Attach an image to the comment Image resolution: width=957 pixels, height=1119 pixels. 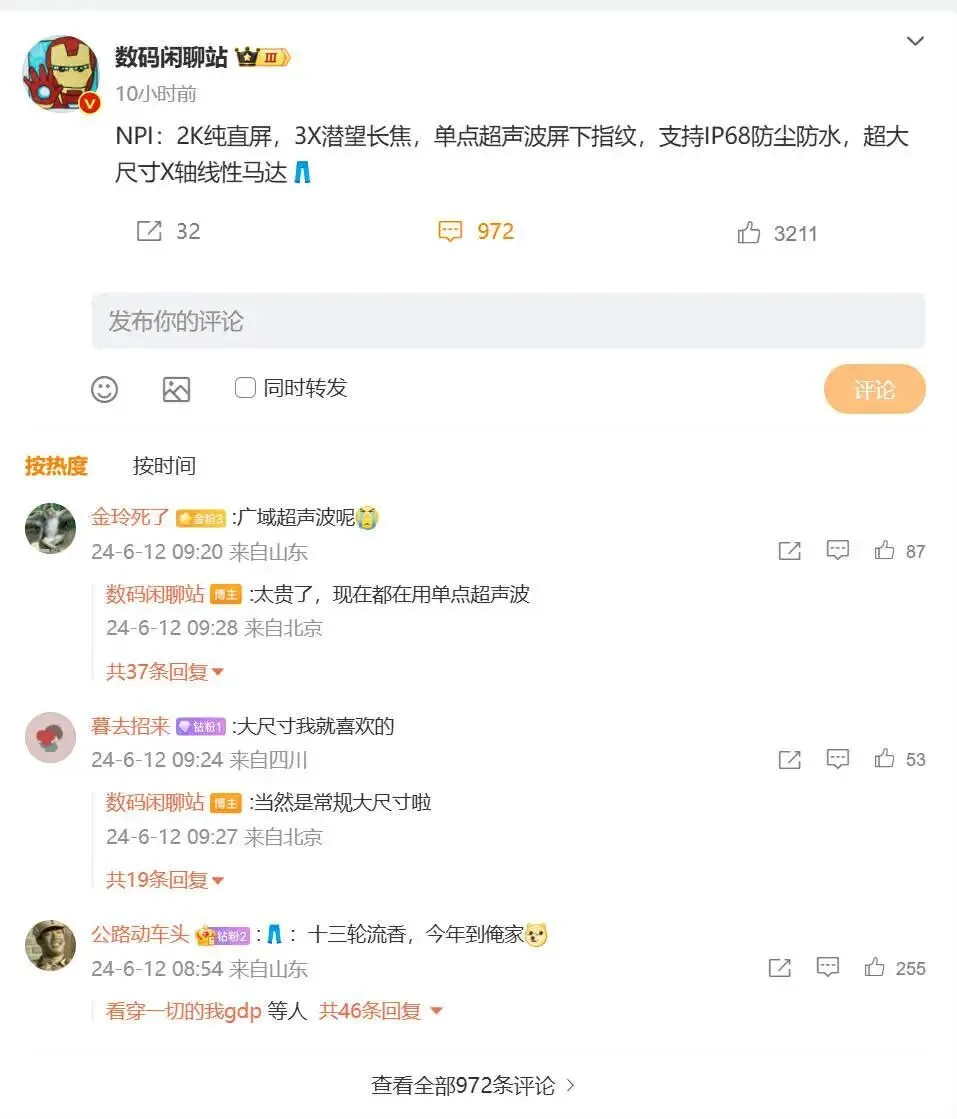tap(176, 389)
